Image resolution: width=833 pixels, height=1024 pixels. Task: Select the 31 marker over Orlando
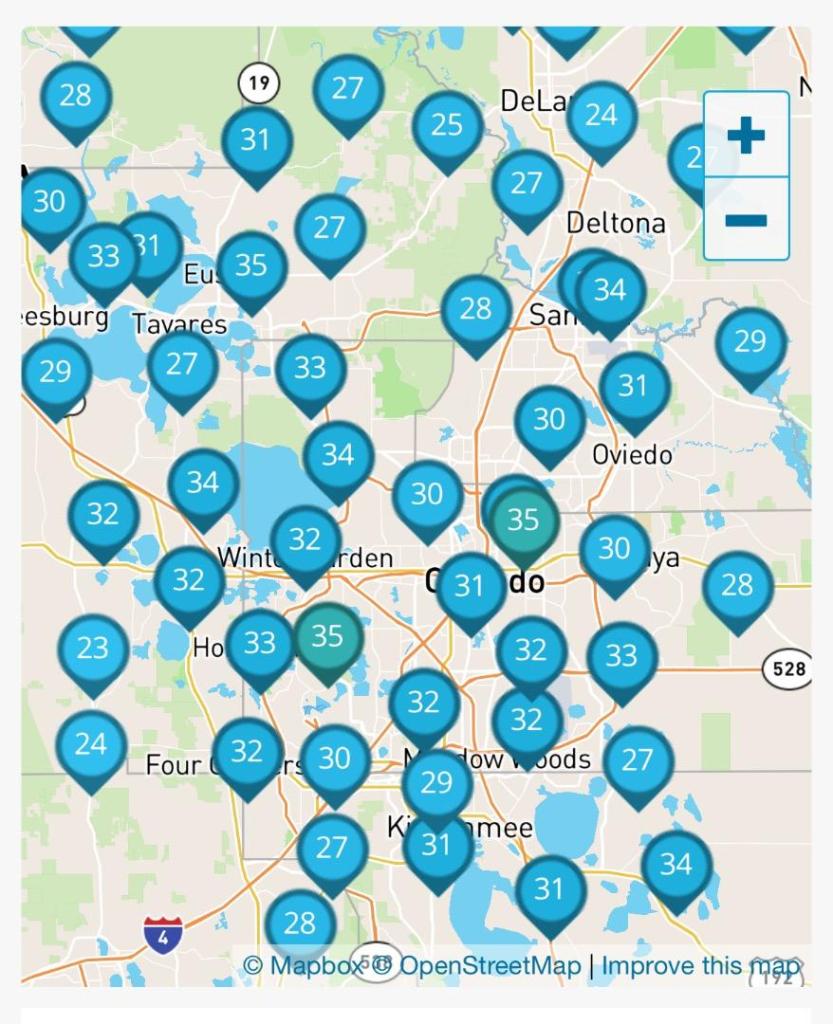point(470,587)
